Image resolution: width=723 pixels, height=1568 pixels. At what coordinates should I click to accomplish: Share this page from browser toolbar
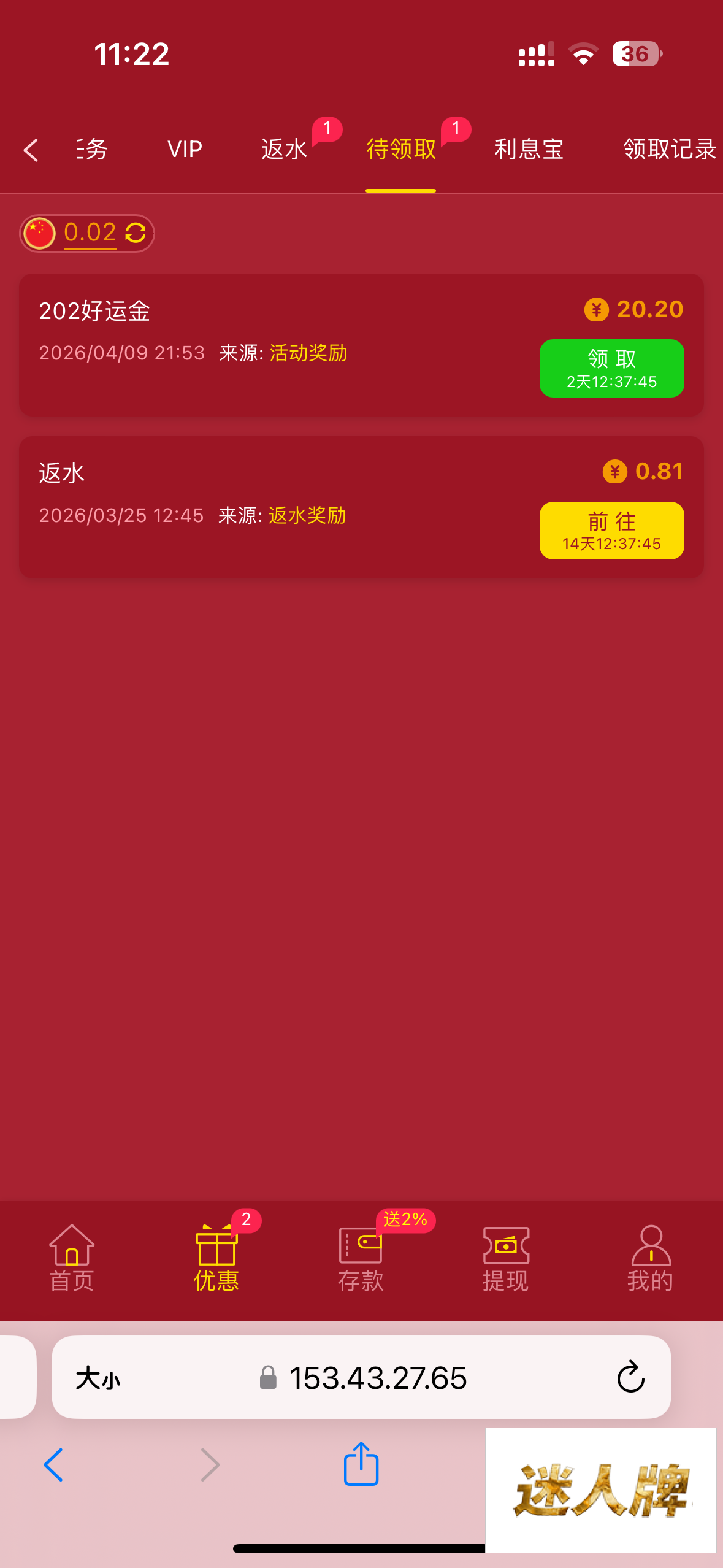361,1464
